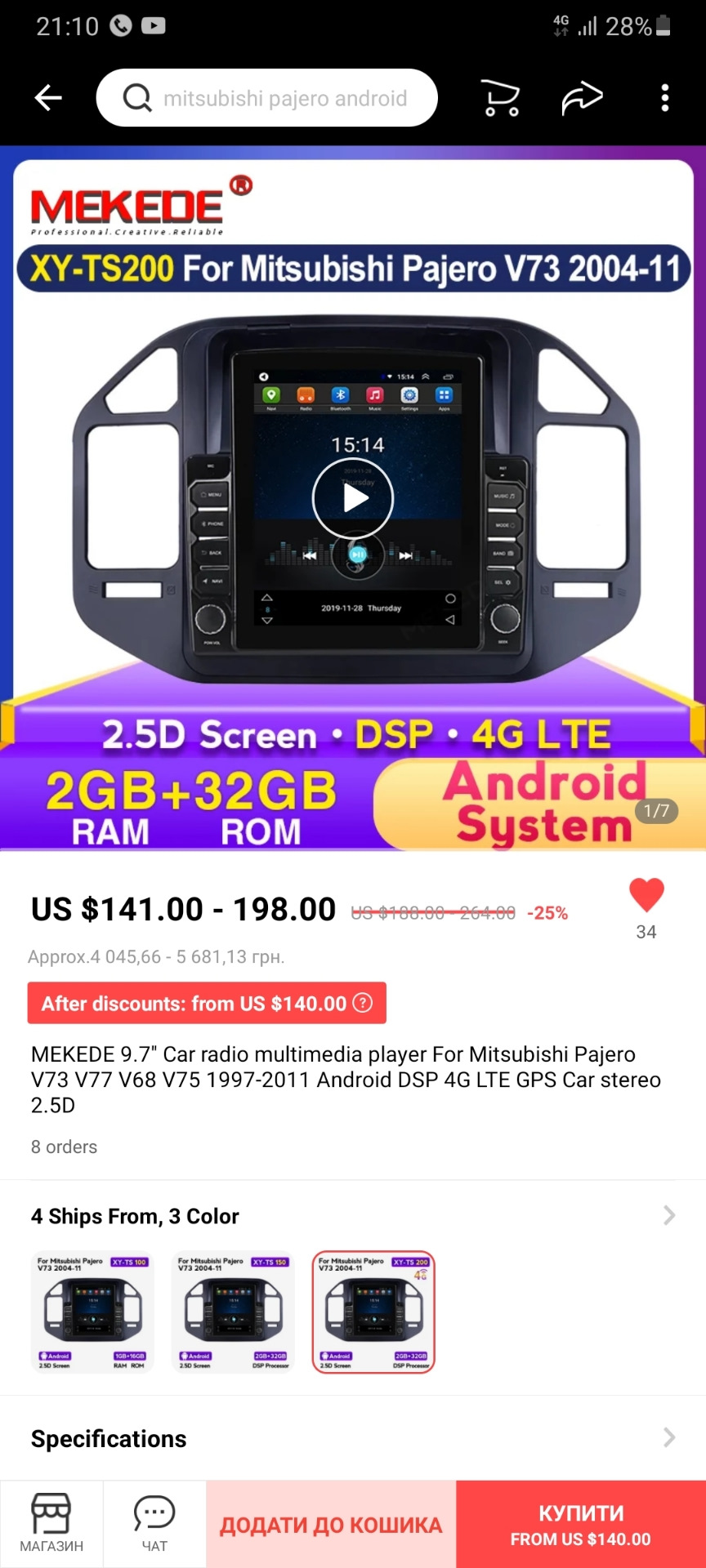Choose the XY-TS 200 variant thumbnail

[x=373, y=1312]
